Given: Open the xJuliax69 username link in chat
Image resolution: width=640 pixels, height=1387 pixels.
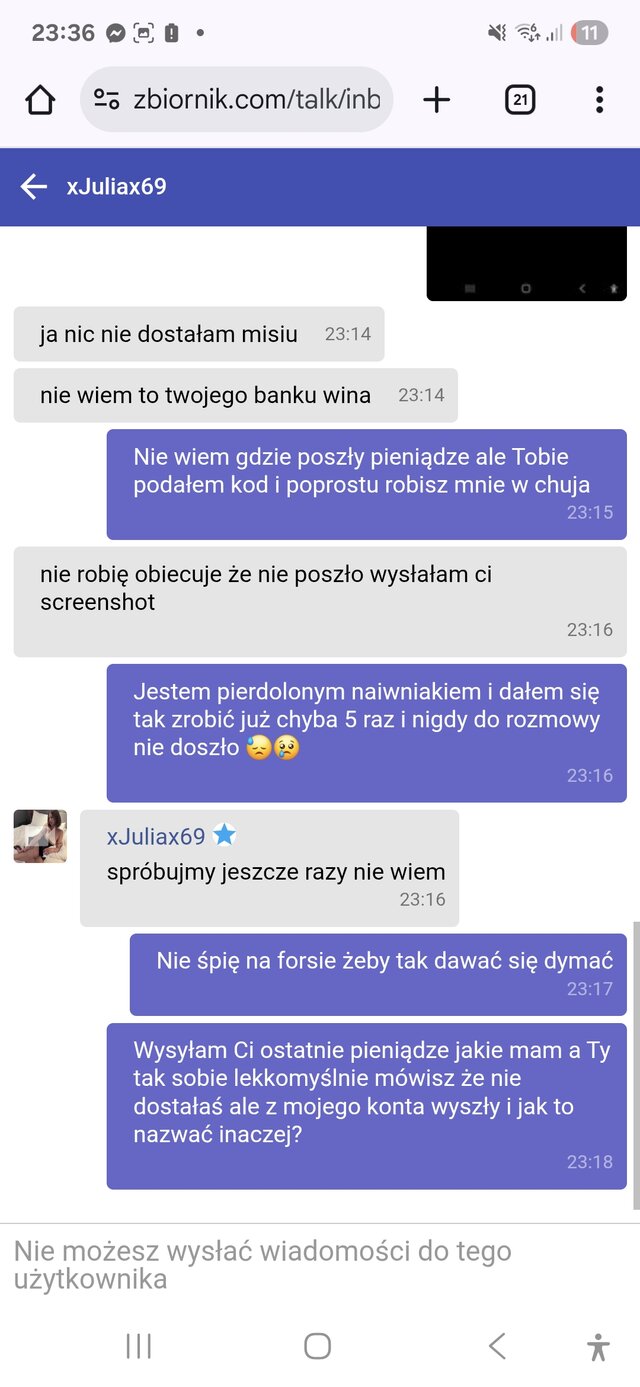Looking at the screenshot, I should coord(156,836).
